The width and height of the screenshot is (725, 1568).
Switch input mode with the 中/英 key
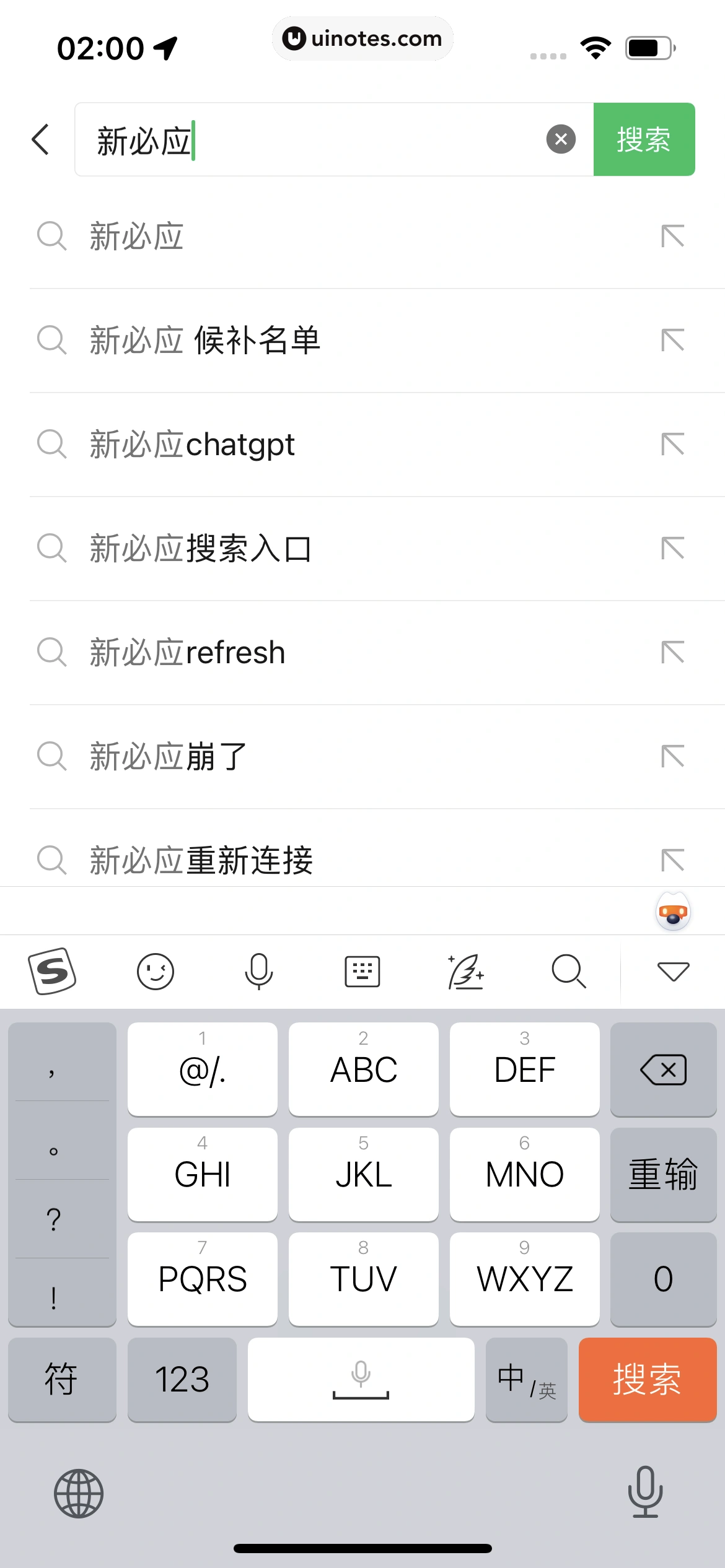coord(526,1379)
